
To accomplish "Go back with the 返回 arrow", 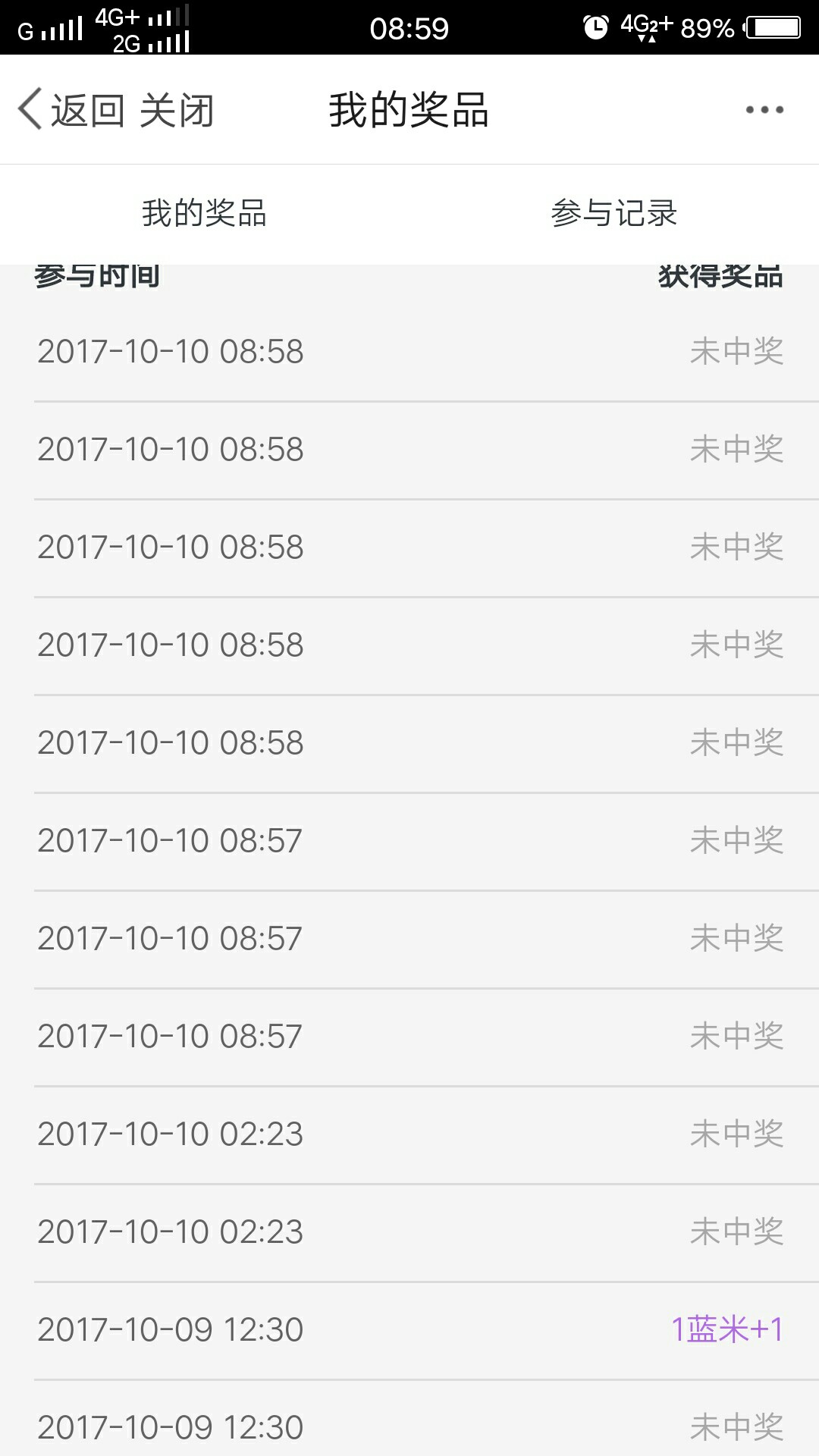I will tap(71, 110).
